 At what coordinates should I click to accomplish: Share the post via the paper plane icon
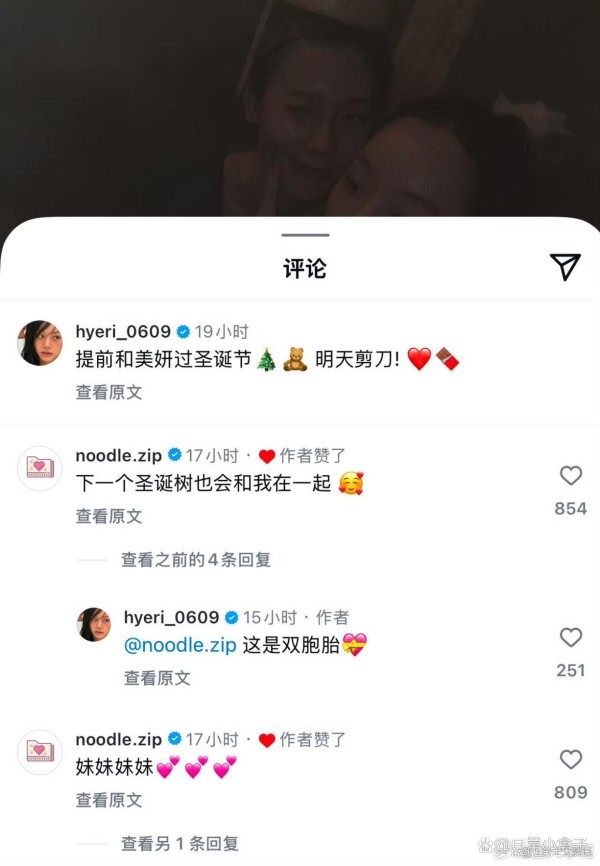tap(565, 266)
